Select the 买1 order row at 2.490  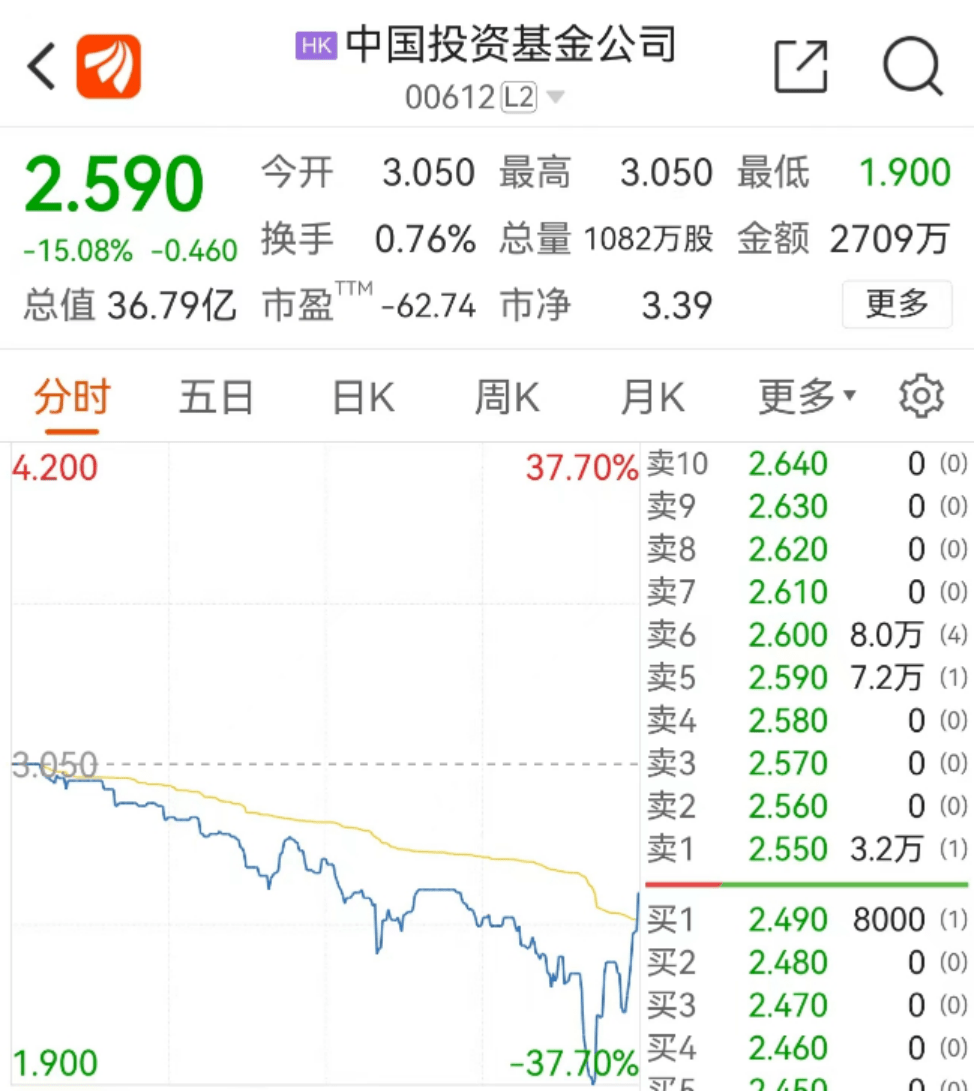pyautogui.click(x=806, y=920)
